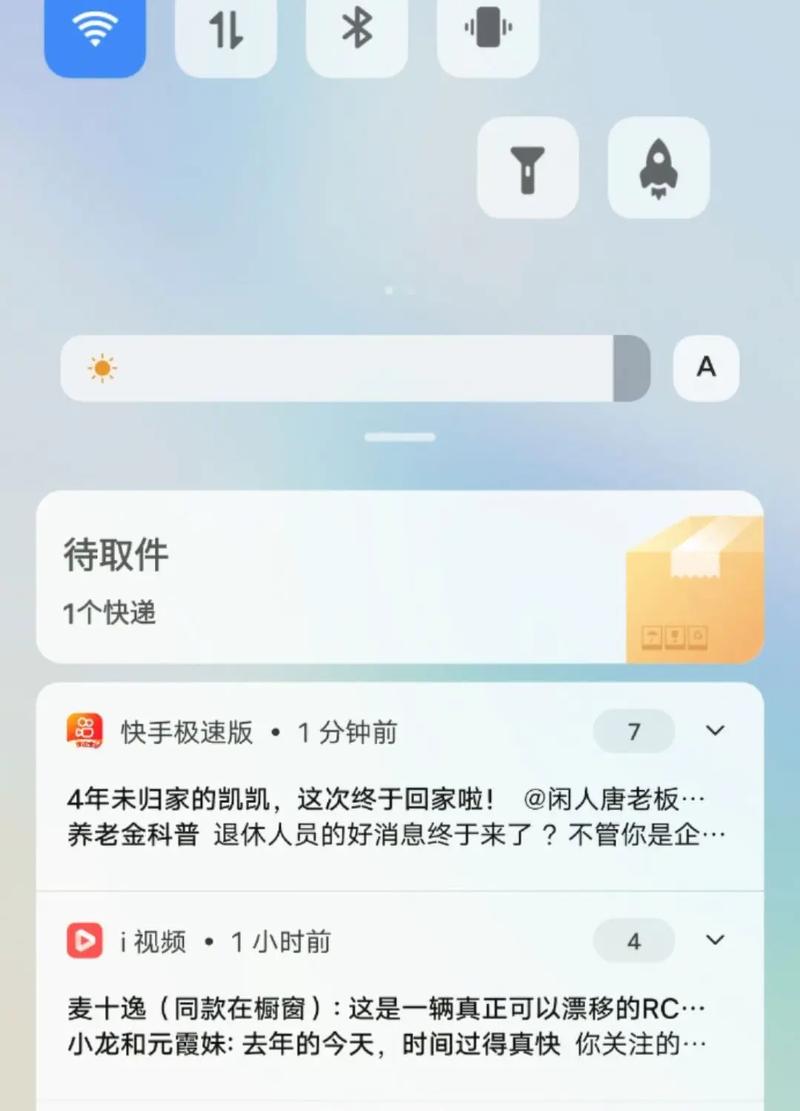Toggle auto brightness with the A button

[x=706, y=368]
